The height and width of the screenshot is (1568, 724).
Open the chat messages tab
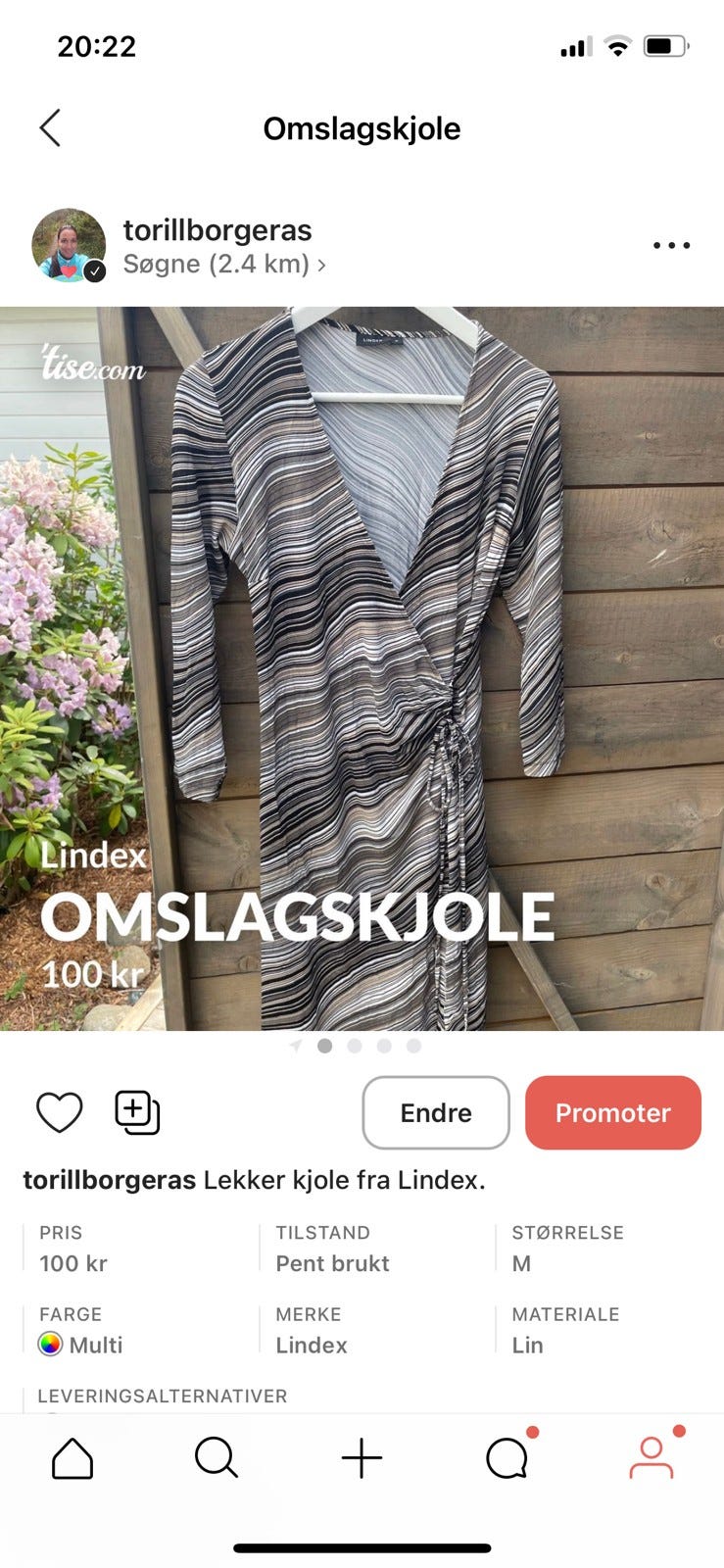tap(507, 1458)
